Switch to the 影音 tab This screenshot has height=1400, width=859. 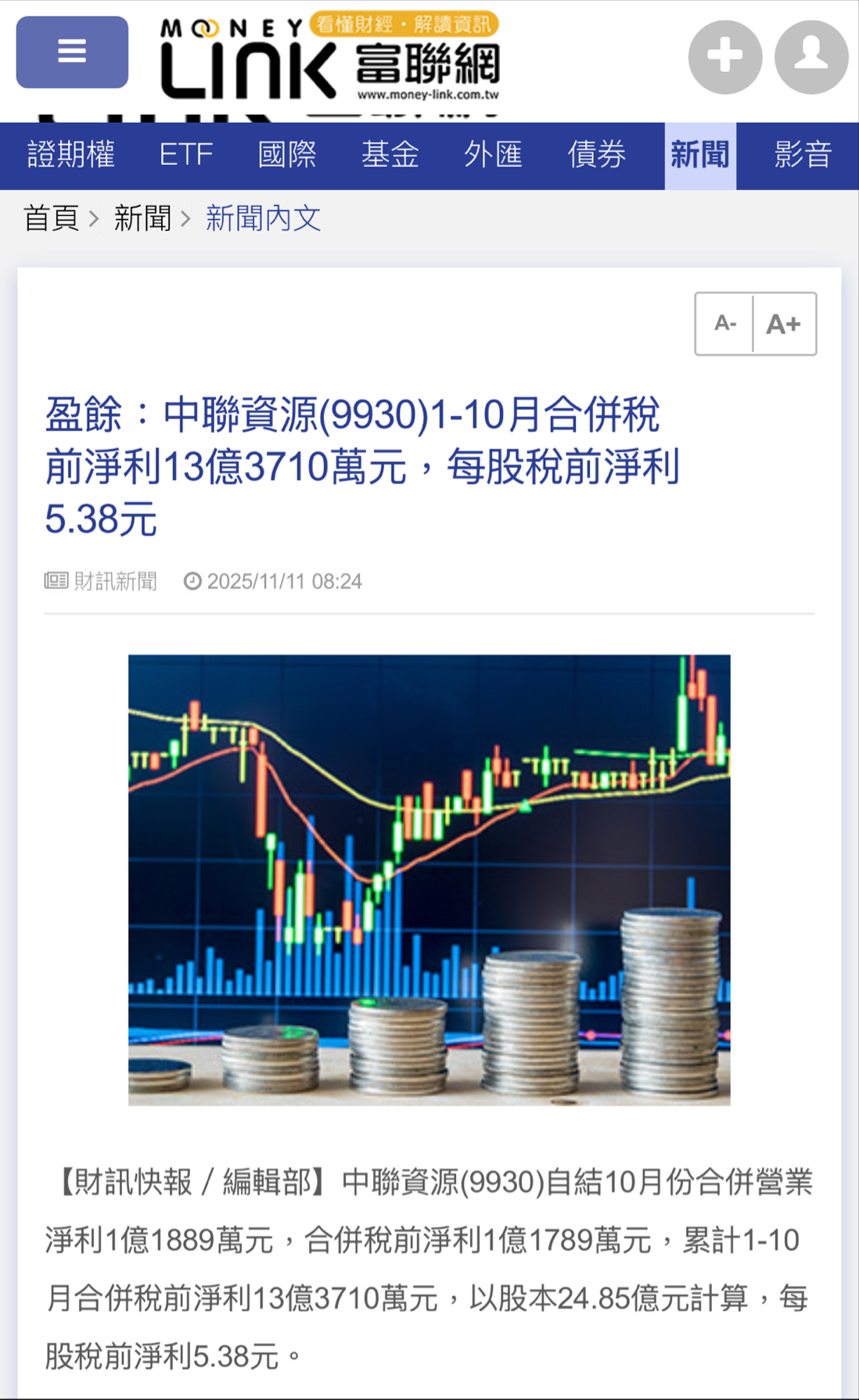(803, 155)
